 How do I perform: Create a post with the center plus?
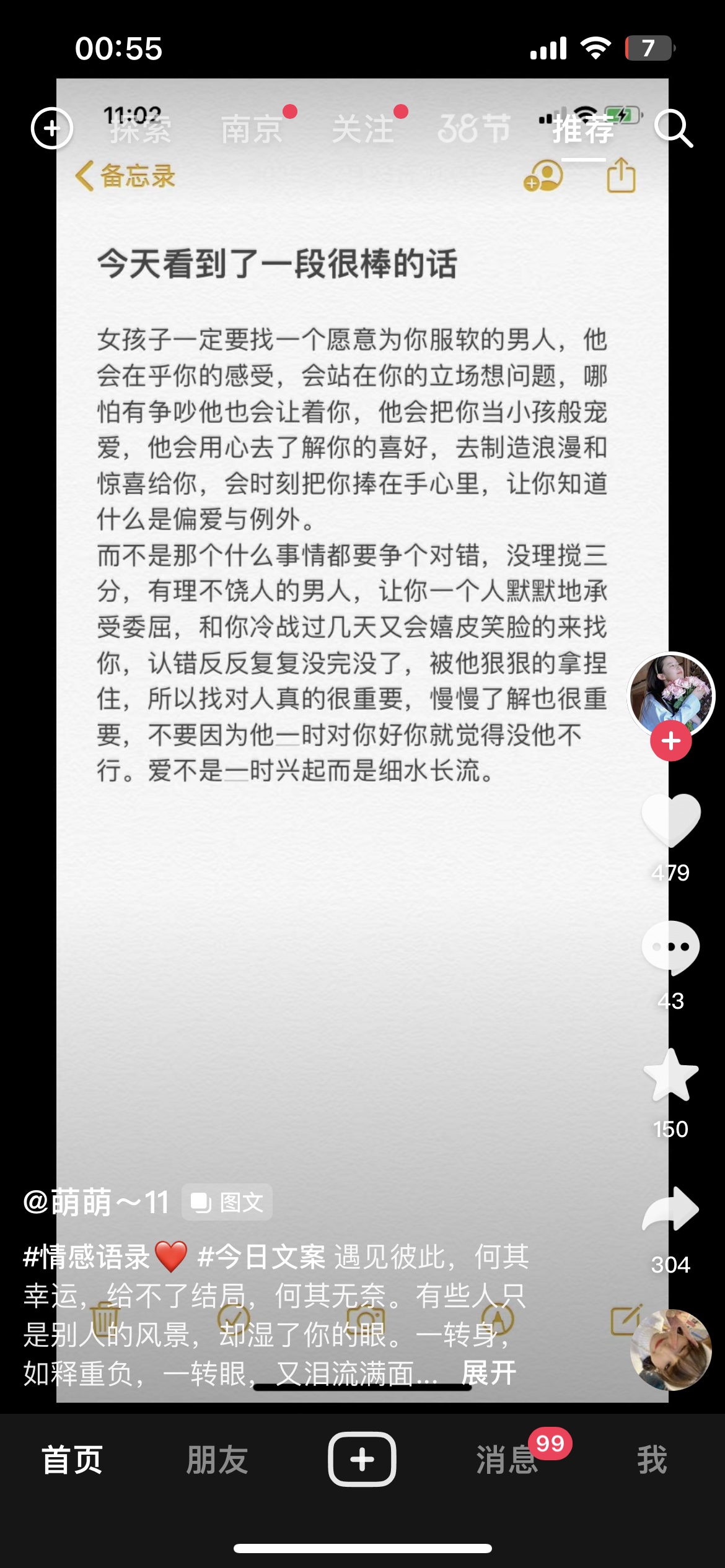tap(362, 1459)
